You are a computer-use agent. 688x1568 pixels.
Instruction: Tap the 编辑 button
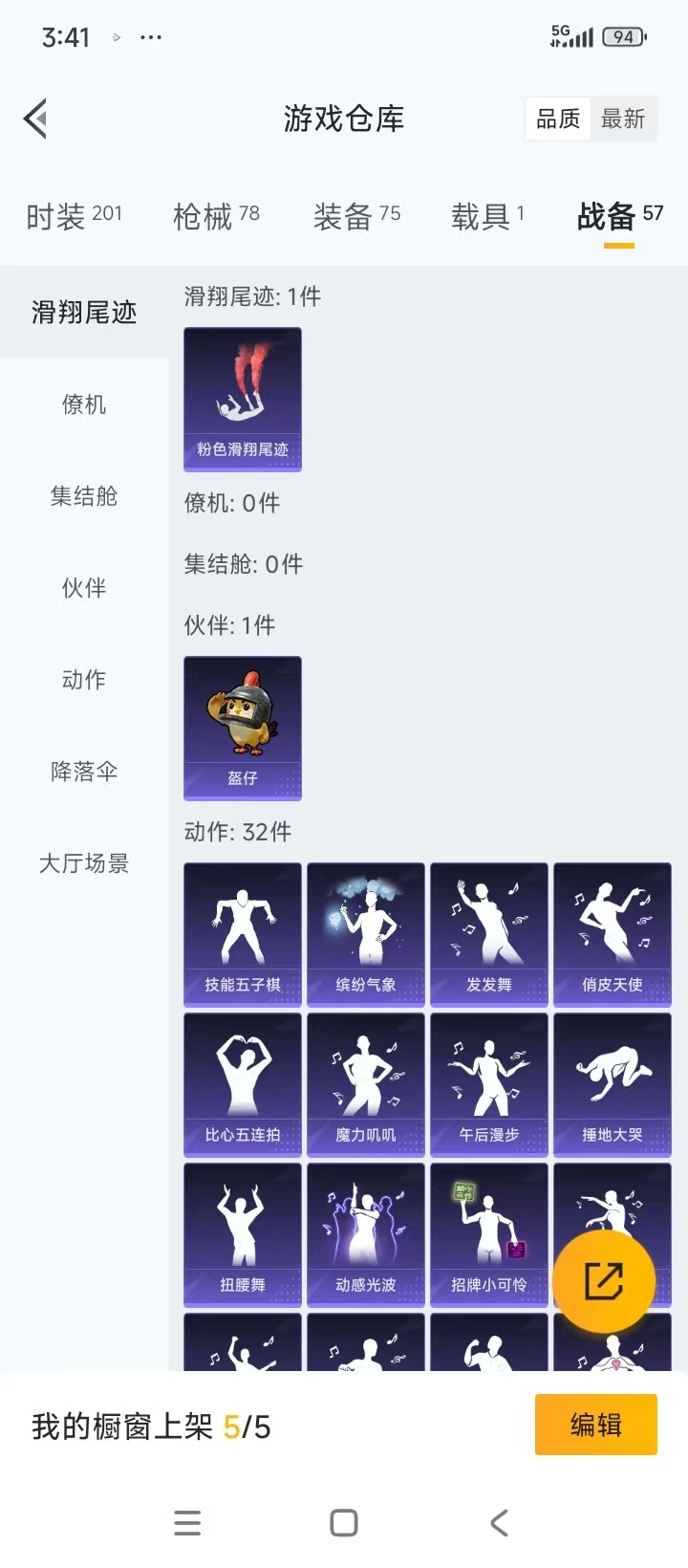tap(595, 1424)
